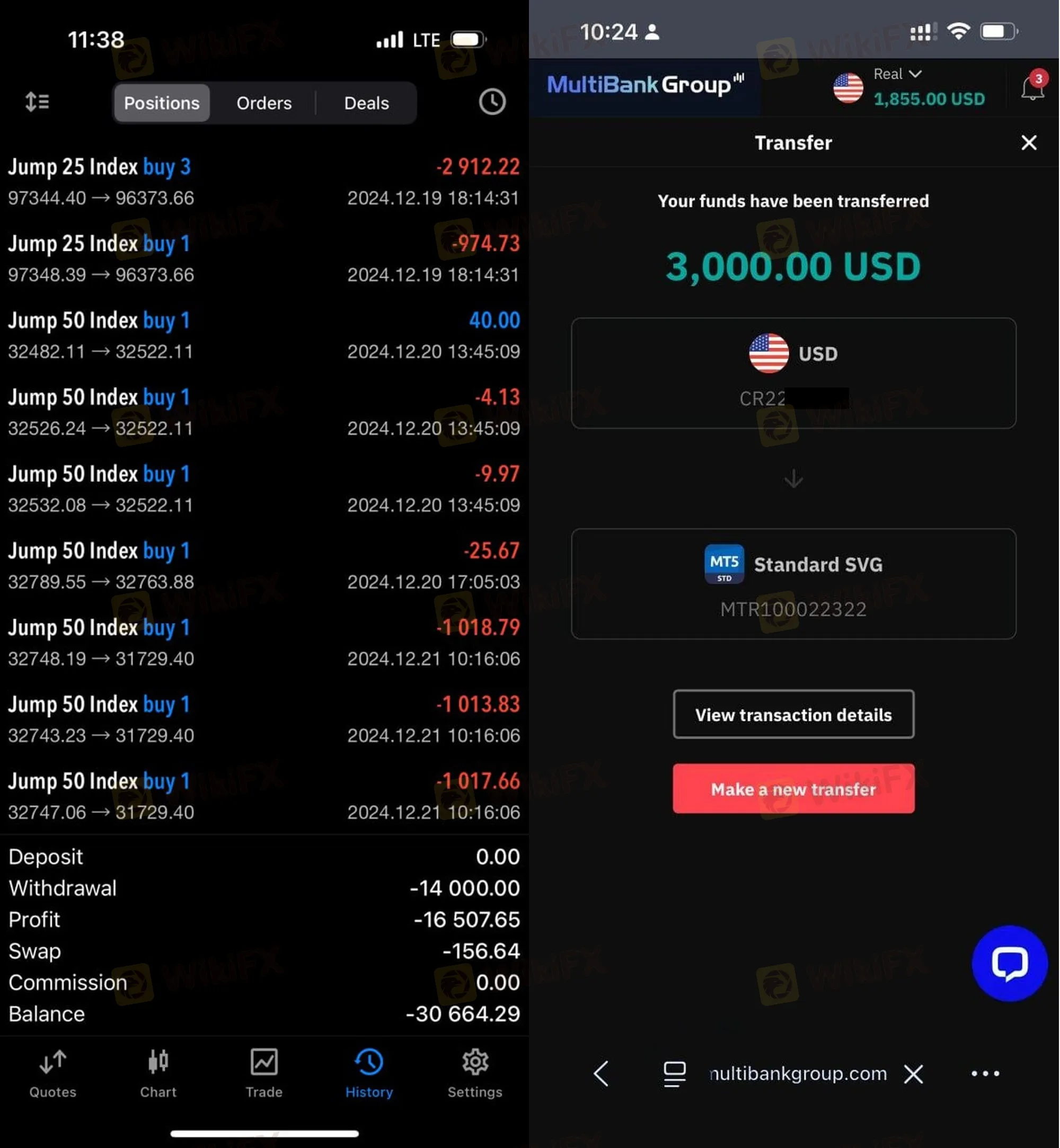The width and height of the screenshot is (1060, 1148).
Task: Go to the Chart tab
Action: [158, 1073]
